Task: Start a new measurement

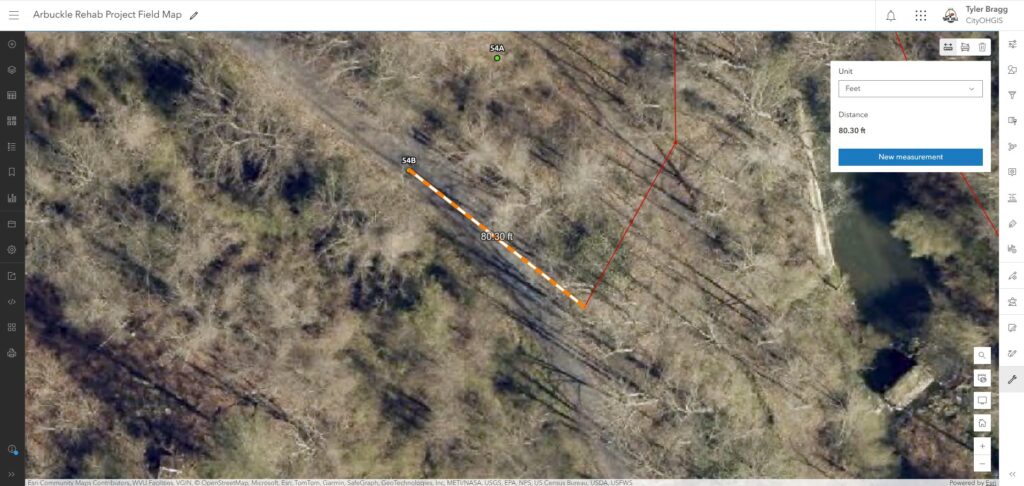Action: pos(910,157)
